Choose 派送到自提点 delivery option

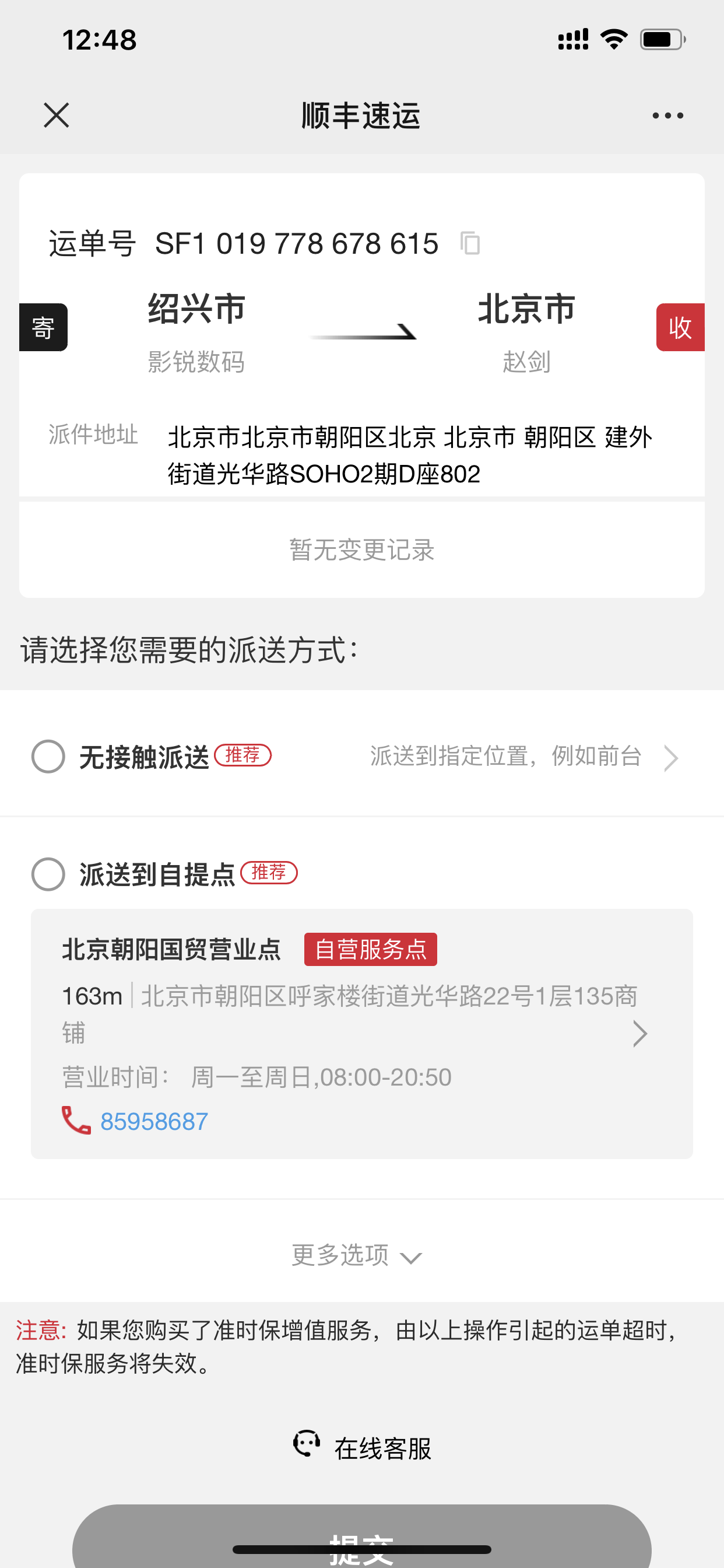coord(48,874)
